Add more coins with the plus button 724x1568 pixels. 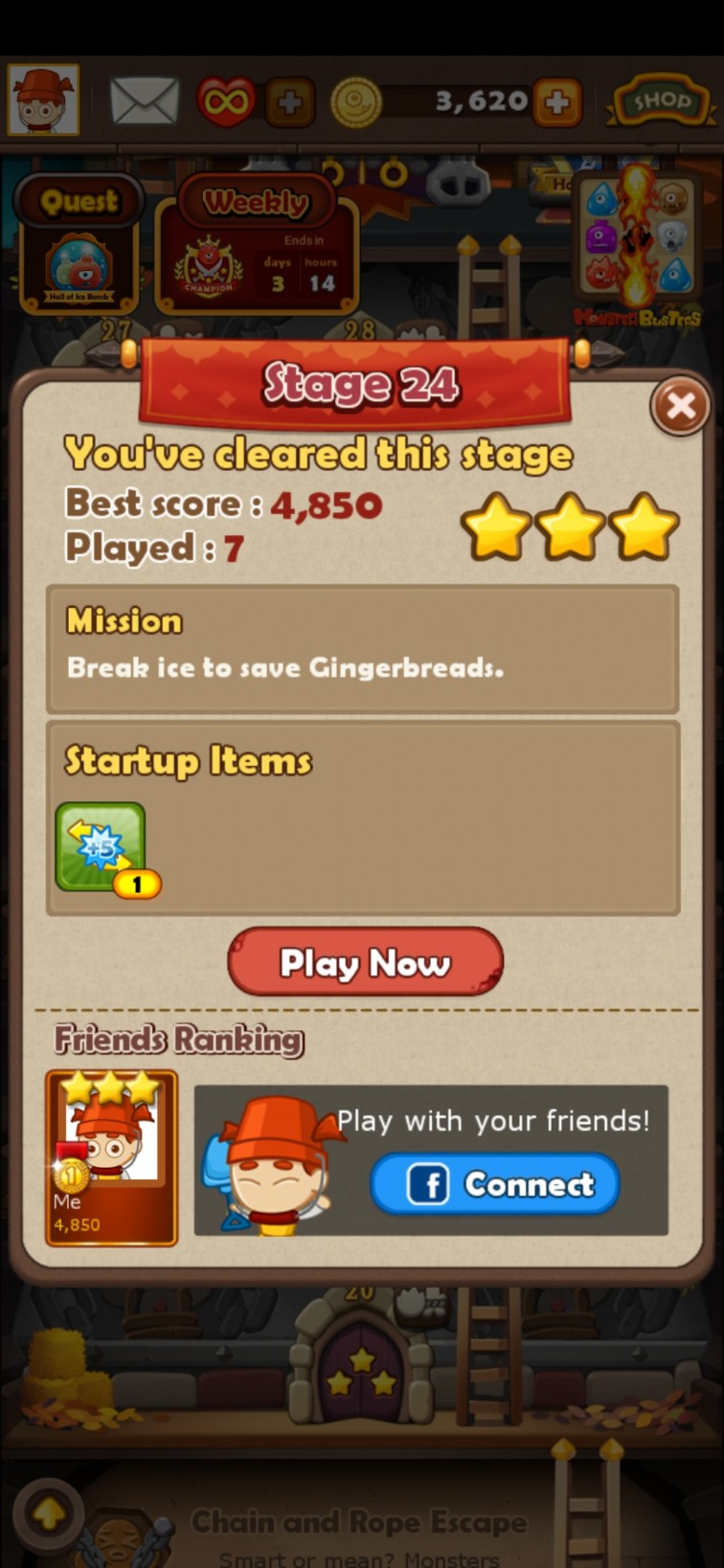click(x=557, y=102)
